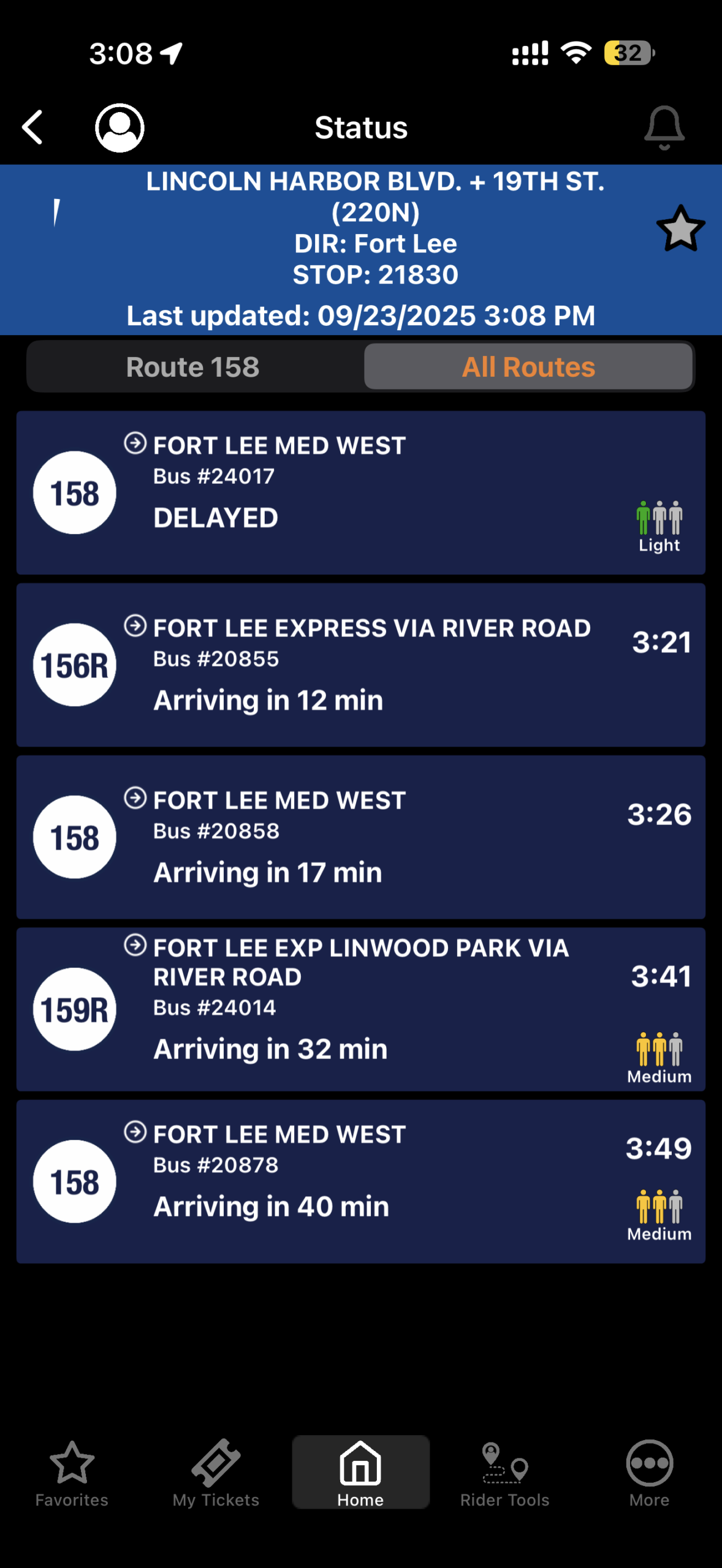Open delayed 158 bus #24017 card
The image size is (722, 1568).
coord(360,492)
